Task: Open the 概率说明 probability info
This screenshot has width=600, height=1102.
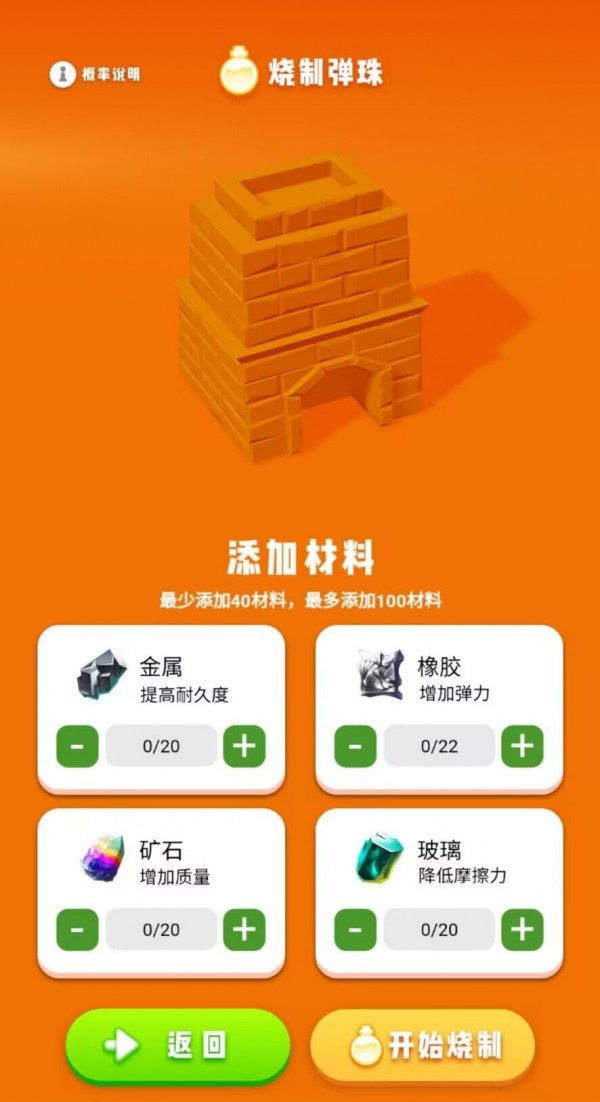Action: coord(96,74)
